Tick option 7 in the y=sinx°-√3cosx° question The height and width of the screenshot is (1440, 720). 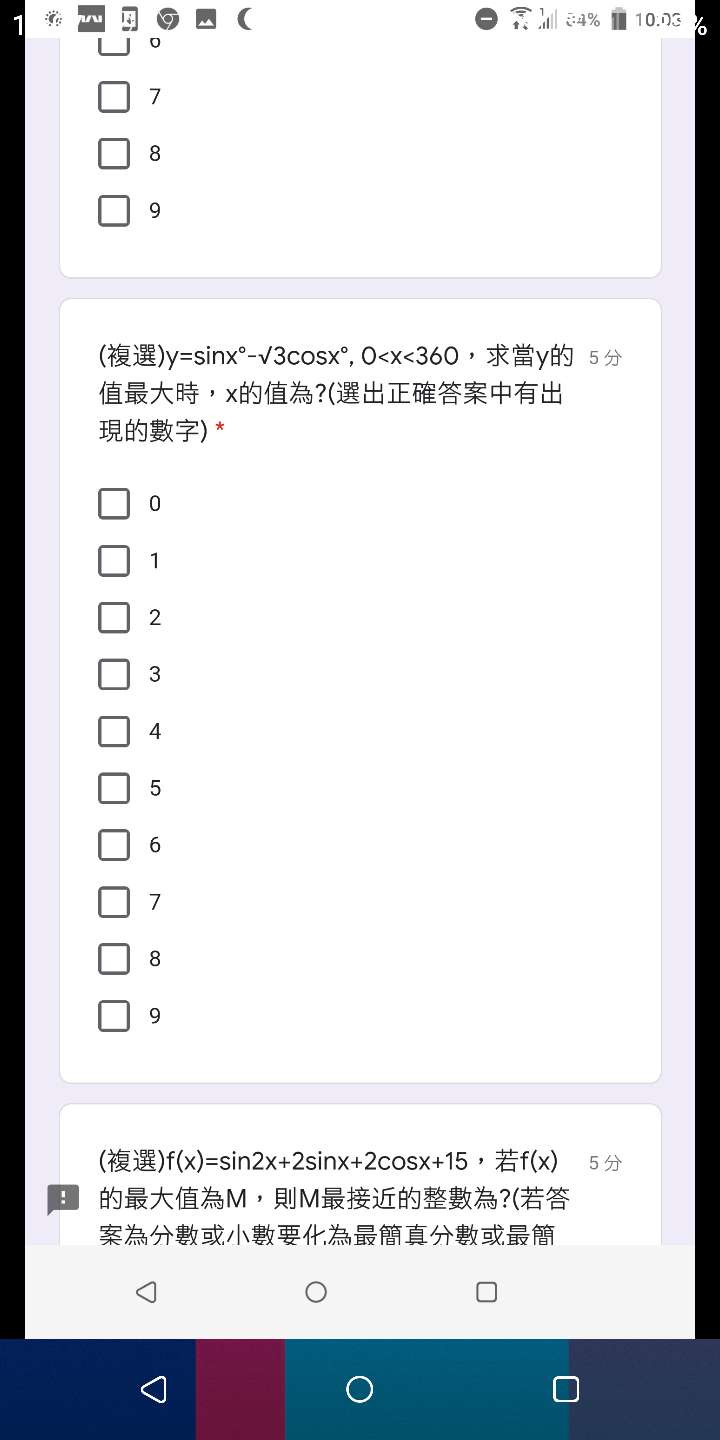pyautogui.click(x=114, y=902)
